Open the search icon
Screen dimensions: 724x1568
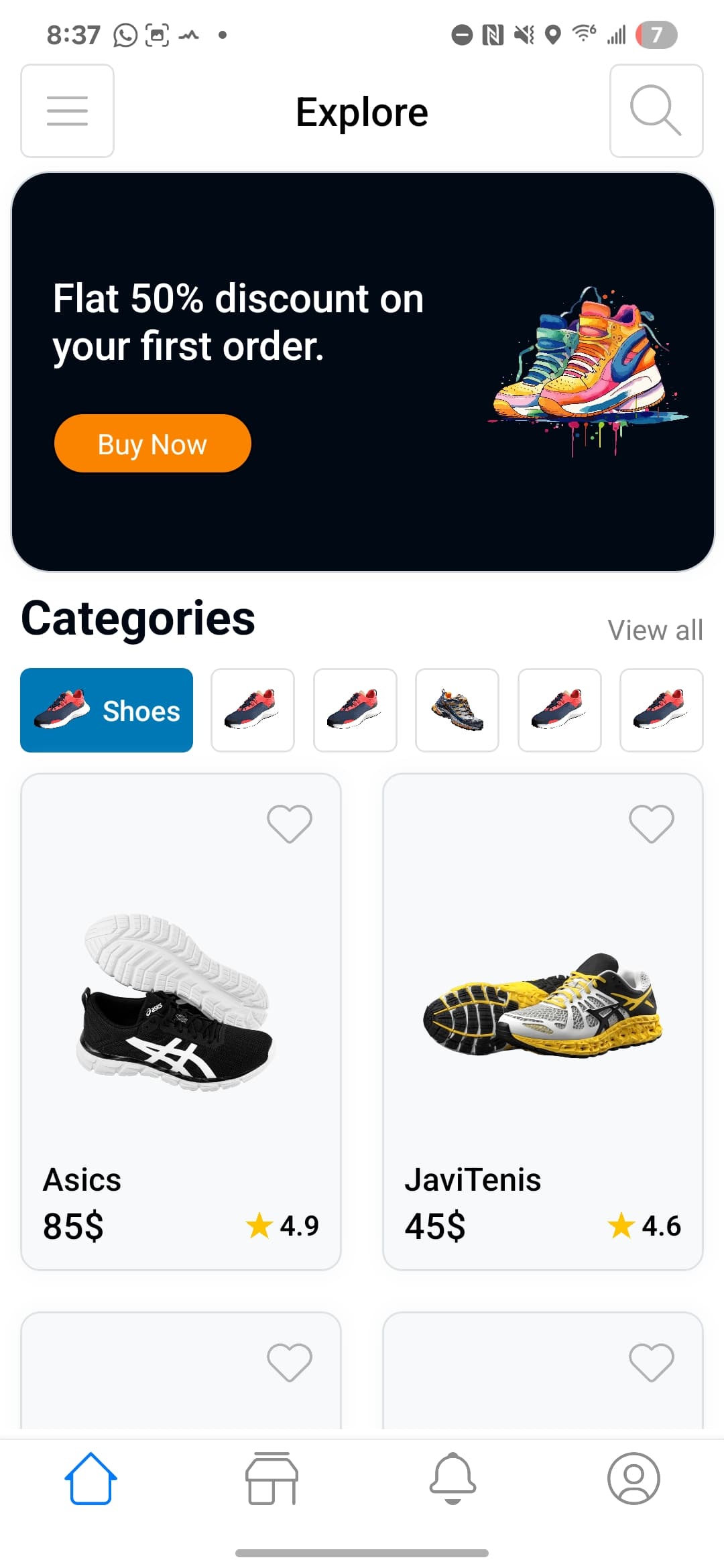tap(656, 111)
